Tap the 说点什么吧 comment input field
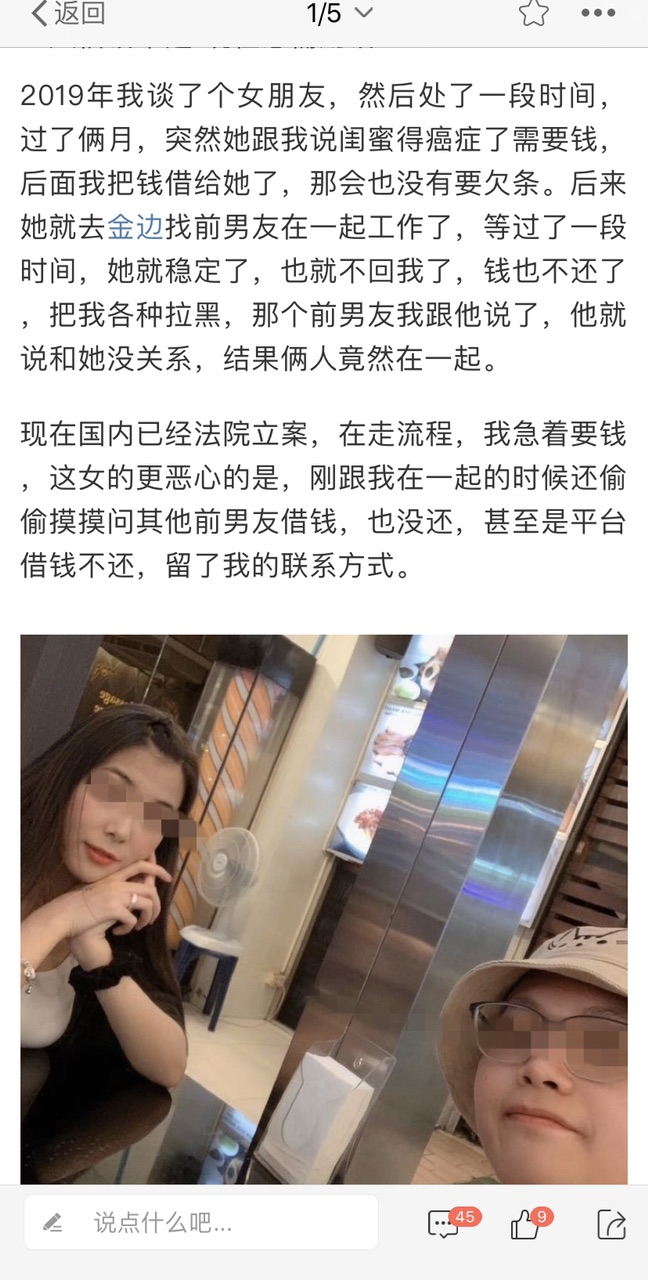Viewport: 648px width, 1280px height. click(202, 1222)
